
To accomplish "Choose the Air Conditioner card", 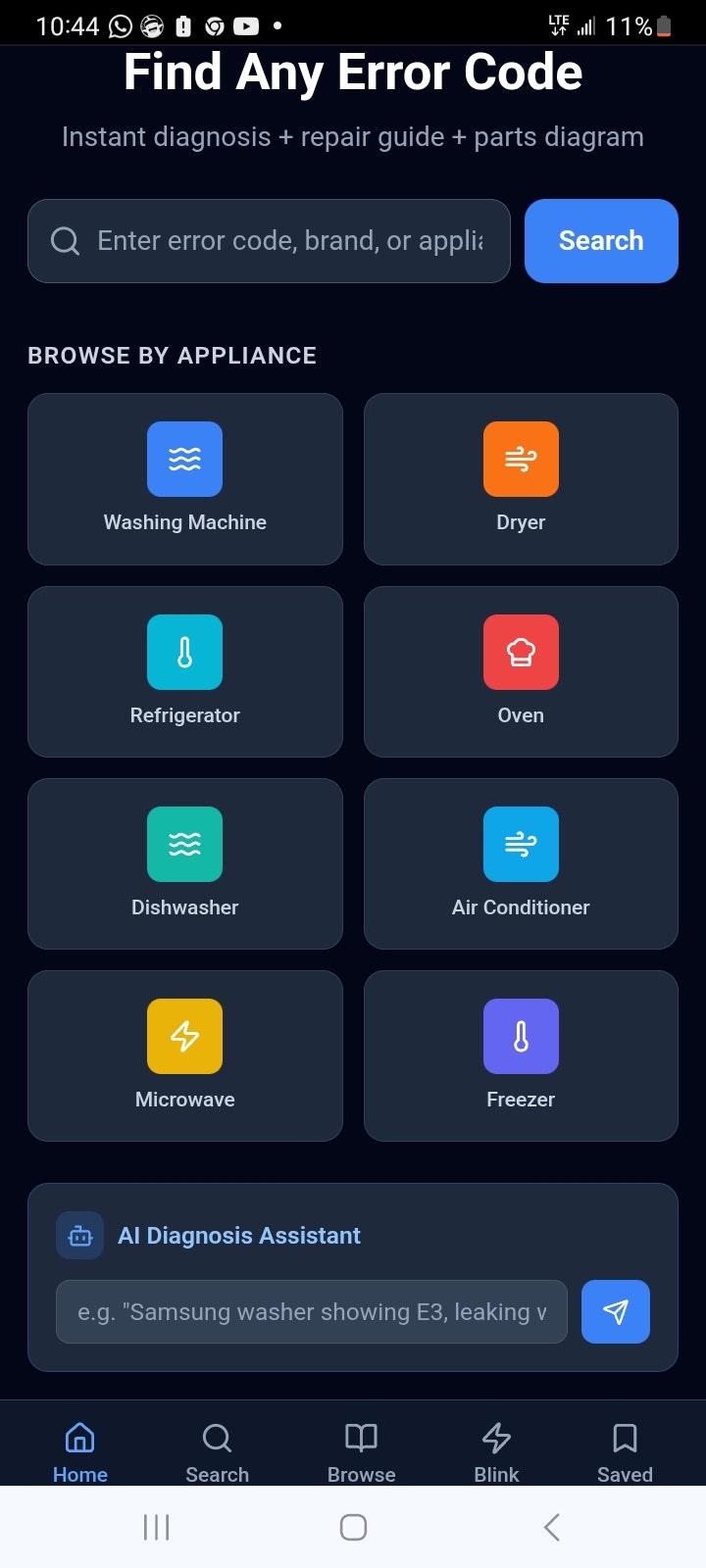I will tap(521, 863).
